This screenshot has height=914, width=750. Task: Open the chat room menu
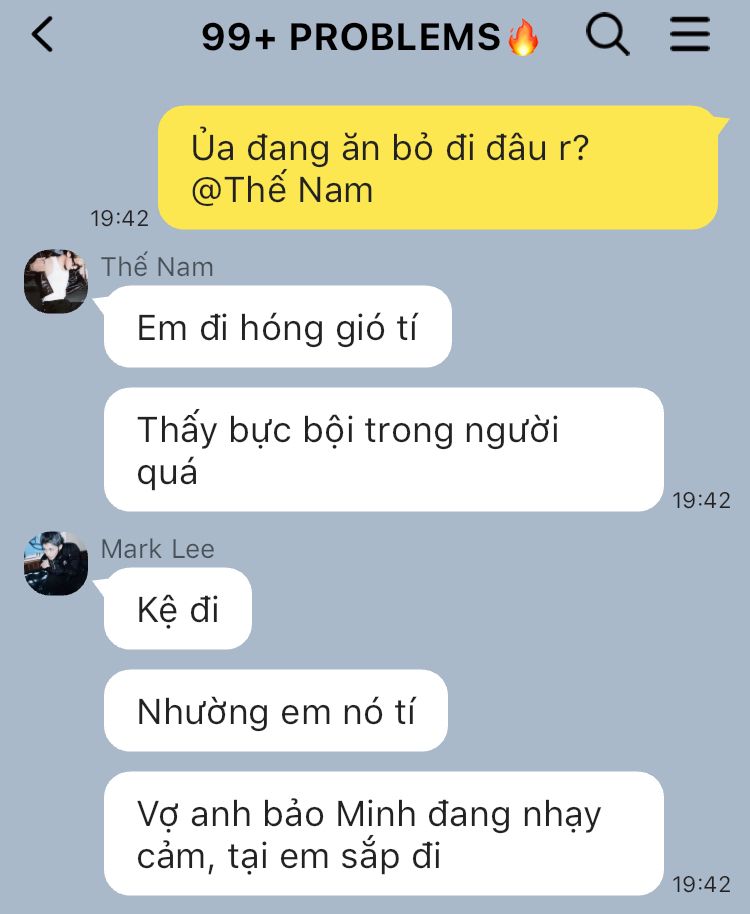689,35
